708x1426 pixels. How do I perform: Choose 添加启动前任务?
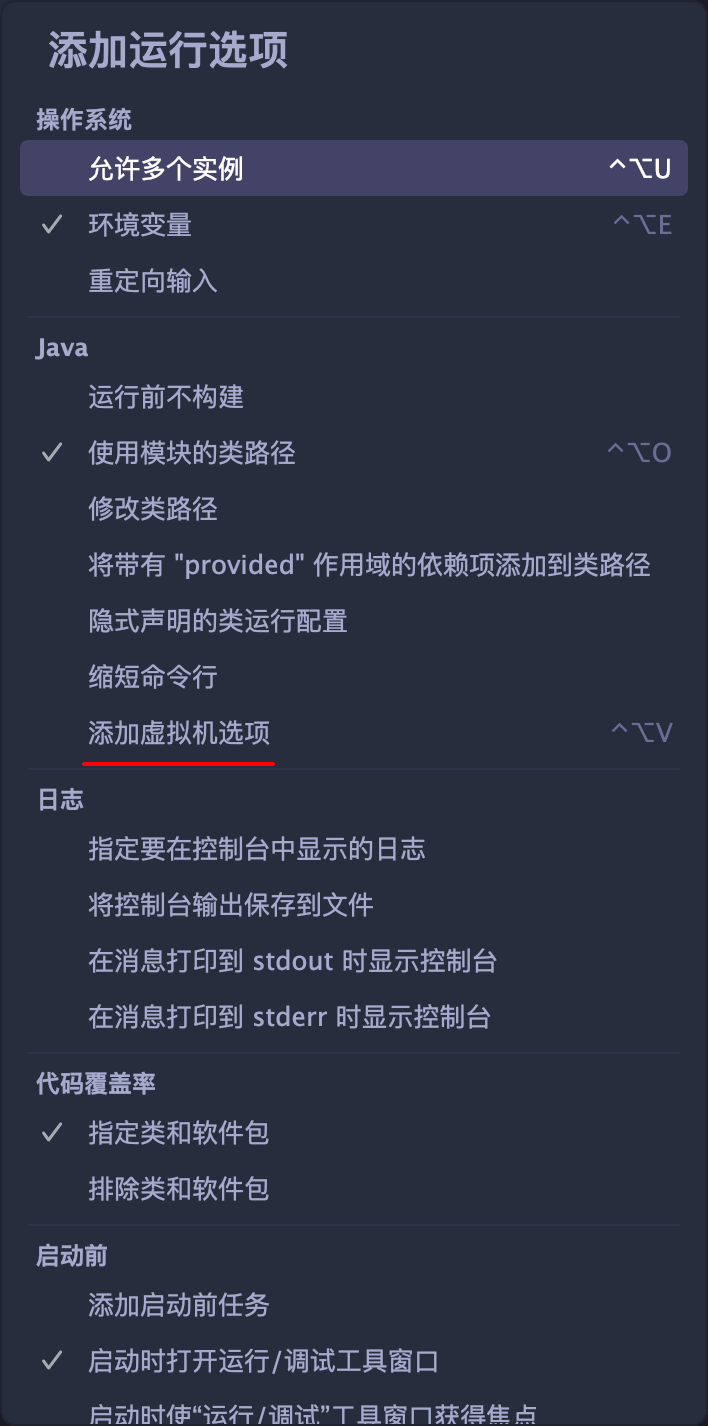179,1305
